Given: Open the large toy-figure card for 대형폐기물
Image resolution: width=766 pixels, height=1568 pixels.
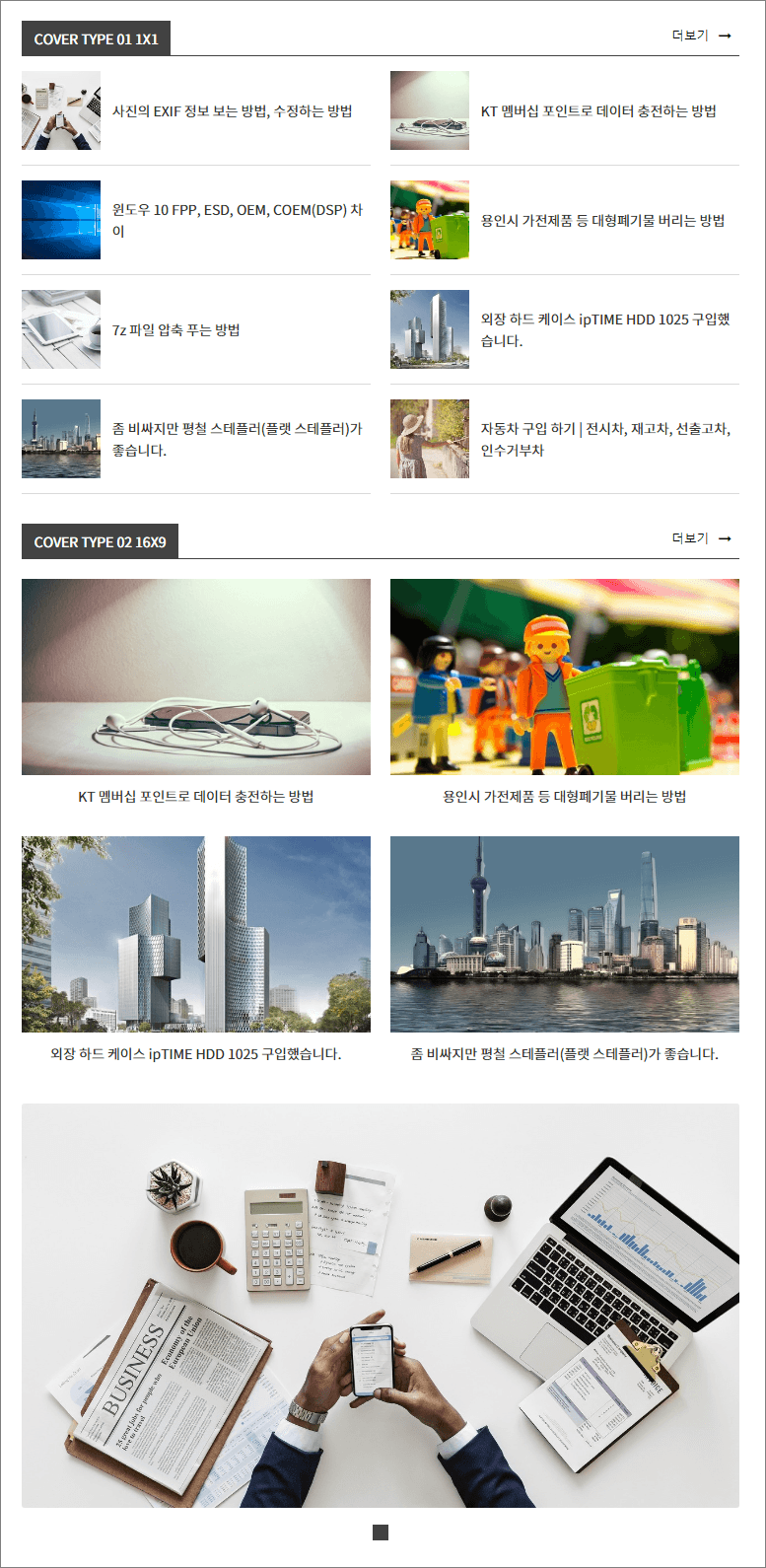Looking at the screenshot, I should (564, 677).
